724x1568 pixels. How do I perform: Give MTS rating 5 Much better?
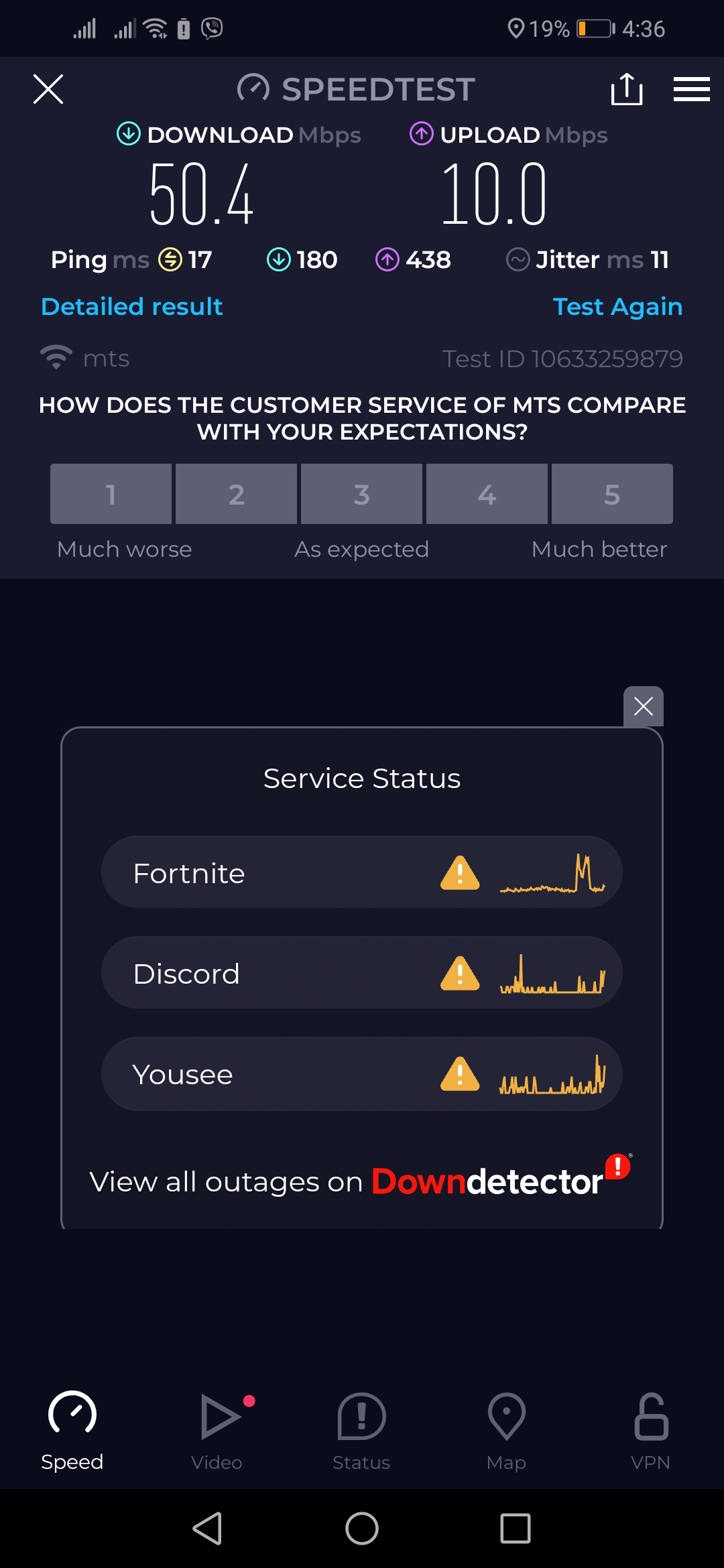[x=612, y=494]
